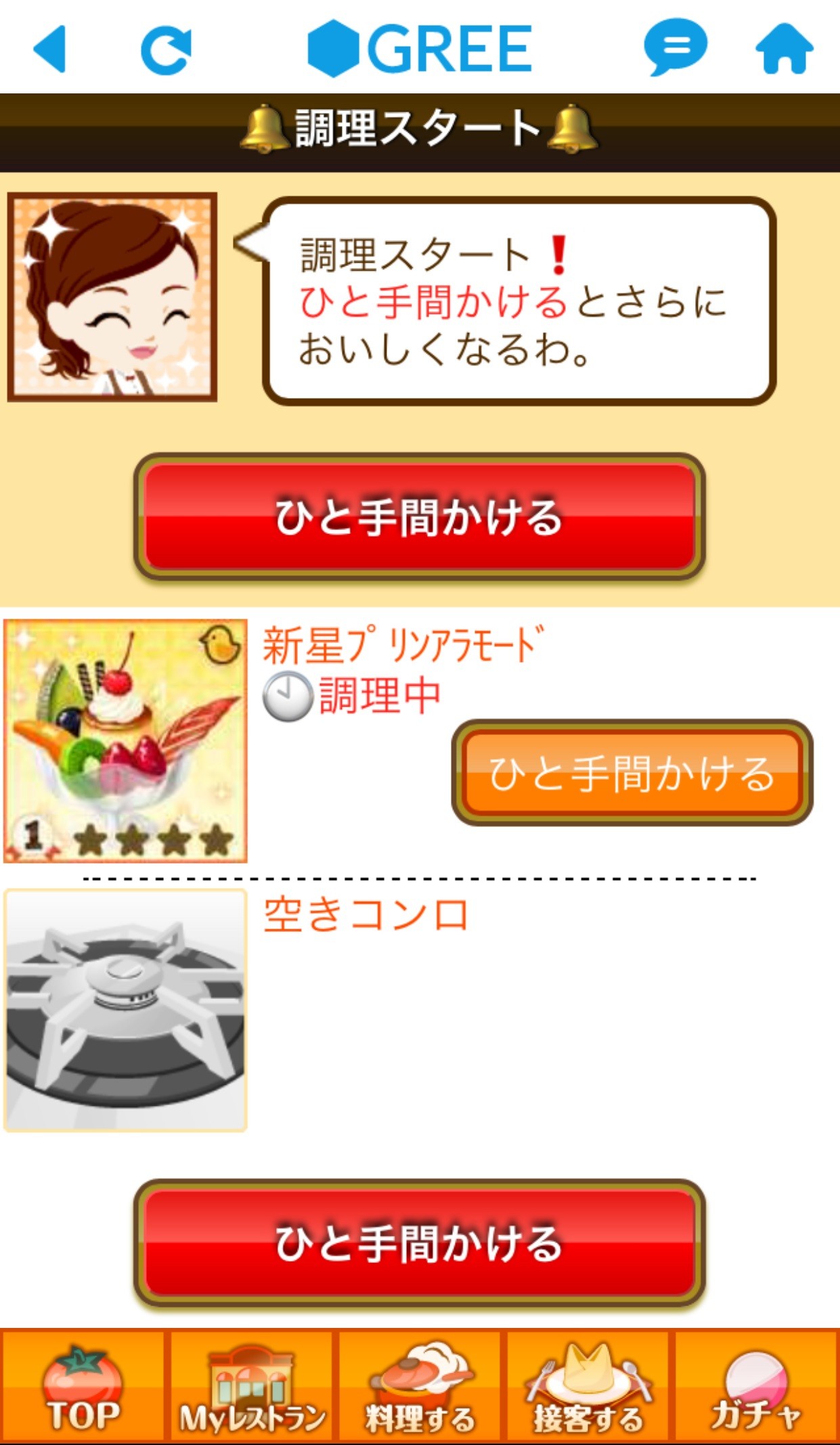The image size is (840, 1445).
Task: Go to the ガチャ tab
Action: pos(755,1387)
